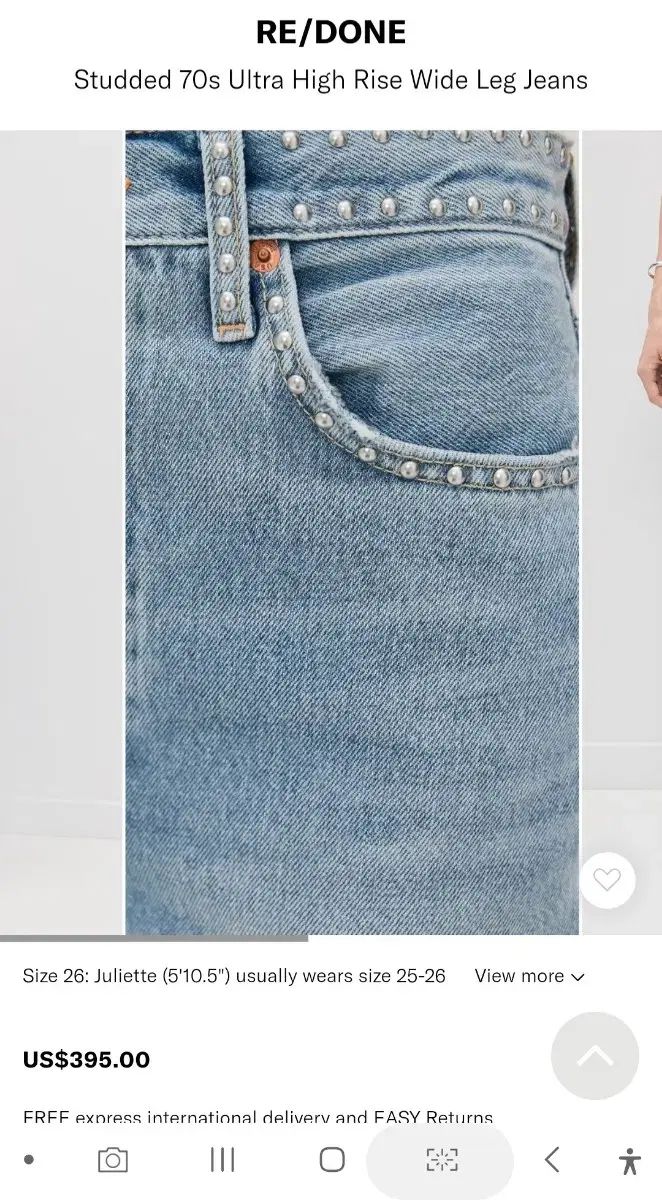Open the recent apps overview

pyautogui.click(x=222, y=1160)
